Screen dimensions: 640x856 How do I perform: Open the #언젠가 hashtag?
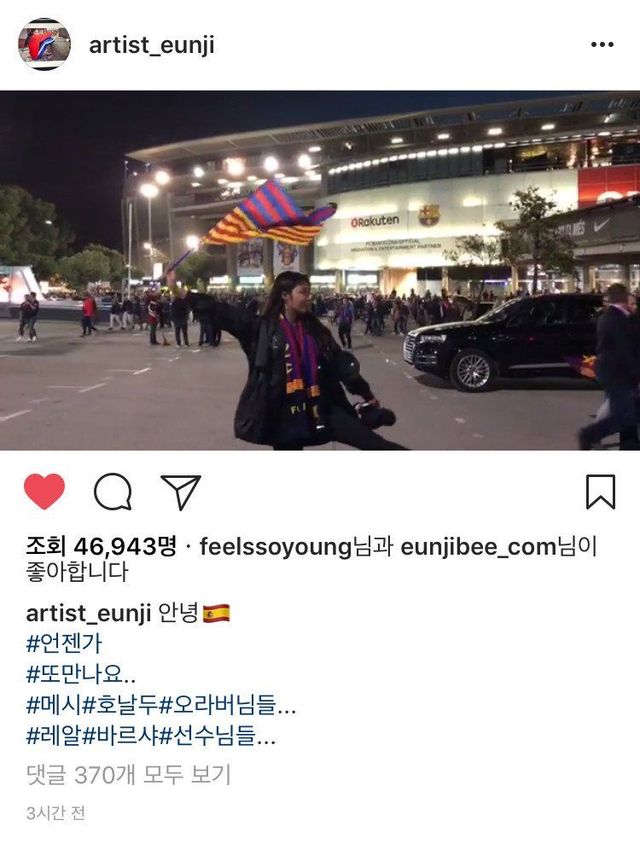[x=64, y=643]
